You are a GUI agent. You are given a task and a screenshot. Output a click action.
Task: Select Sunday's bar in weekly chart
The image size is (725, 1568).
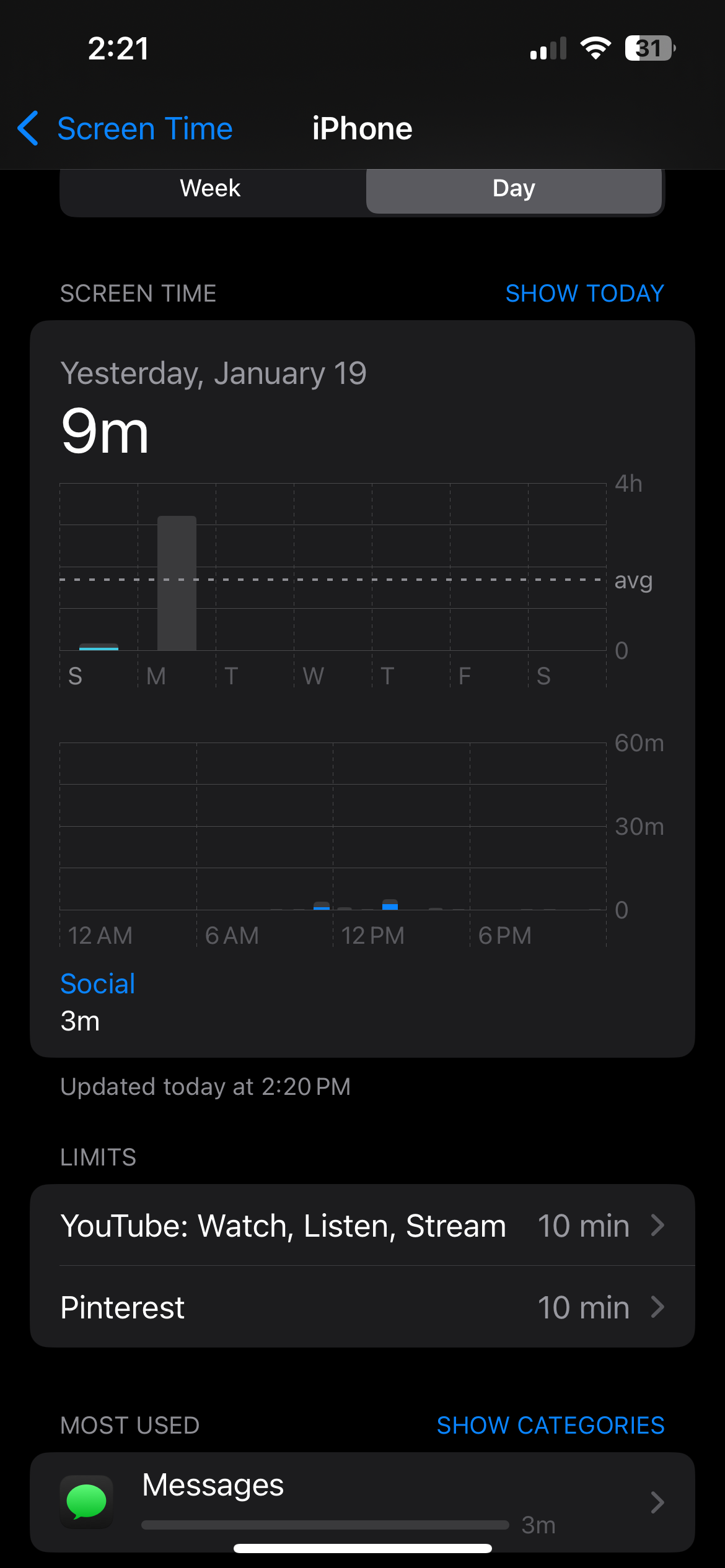tap(99, 646)
